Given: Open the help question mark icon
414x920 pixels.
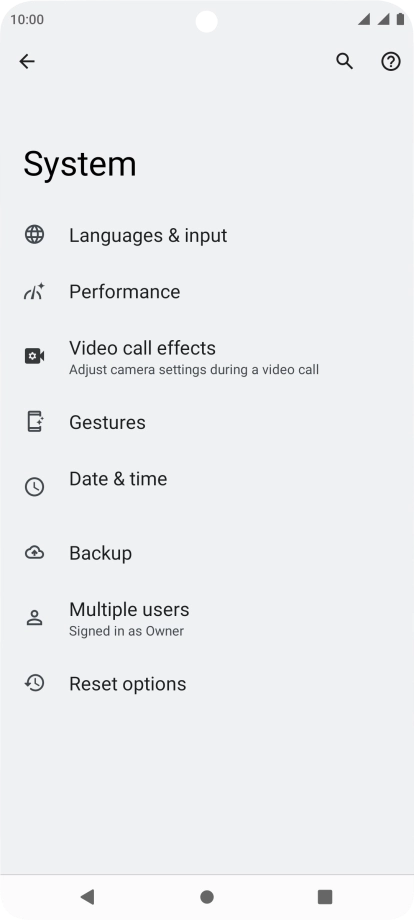Looking at the screenshot, I should tap(391, 61).
